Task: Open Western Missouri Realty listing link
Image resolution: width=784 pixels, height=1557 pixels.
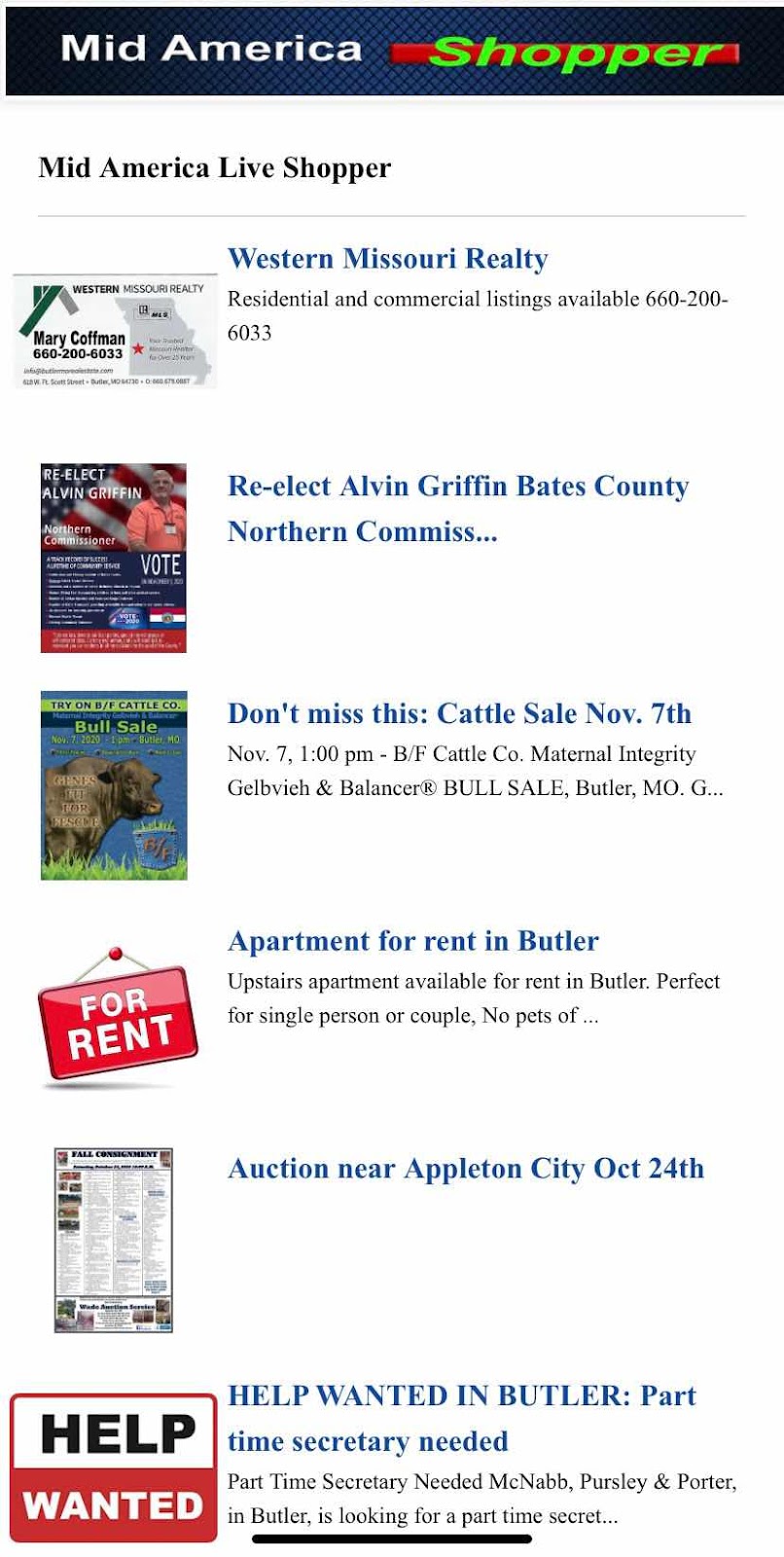Action: click(387, 259)
